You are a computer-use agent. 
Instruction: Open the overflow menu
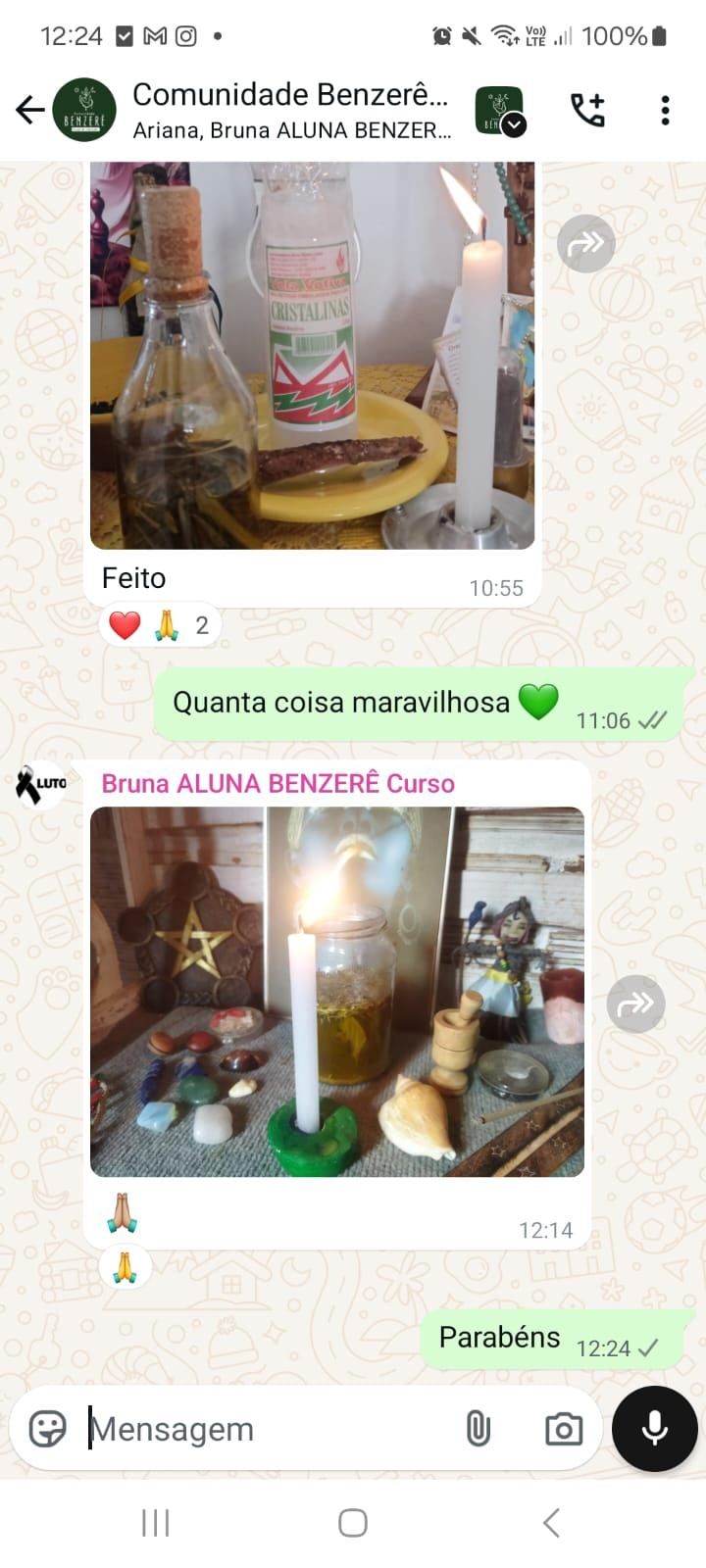[x=665, y=110]
